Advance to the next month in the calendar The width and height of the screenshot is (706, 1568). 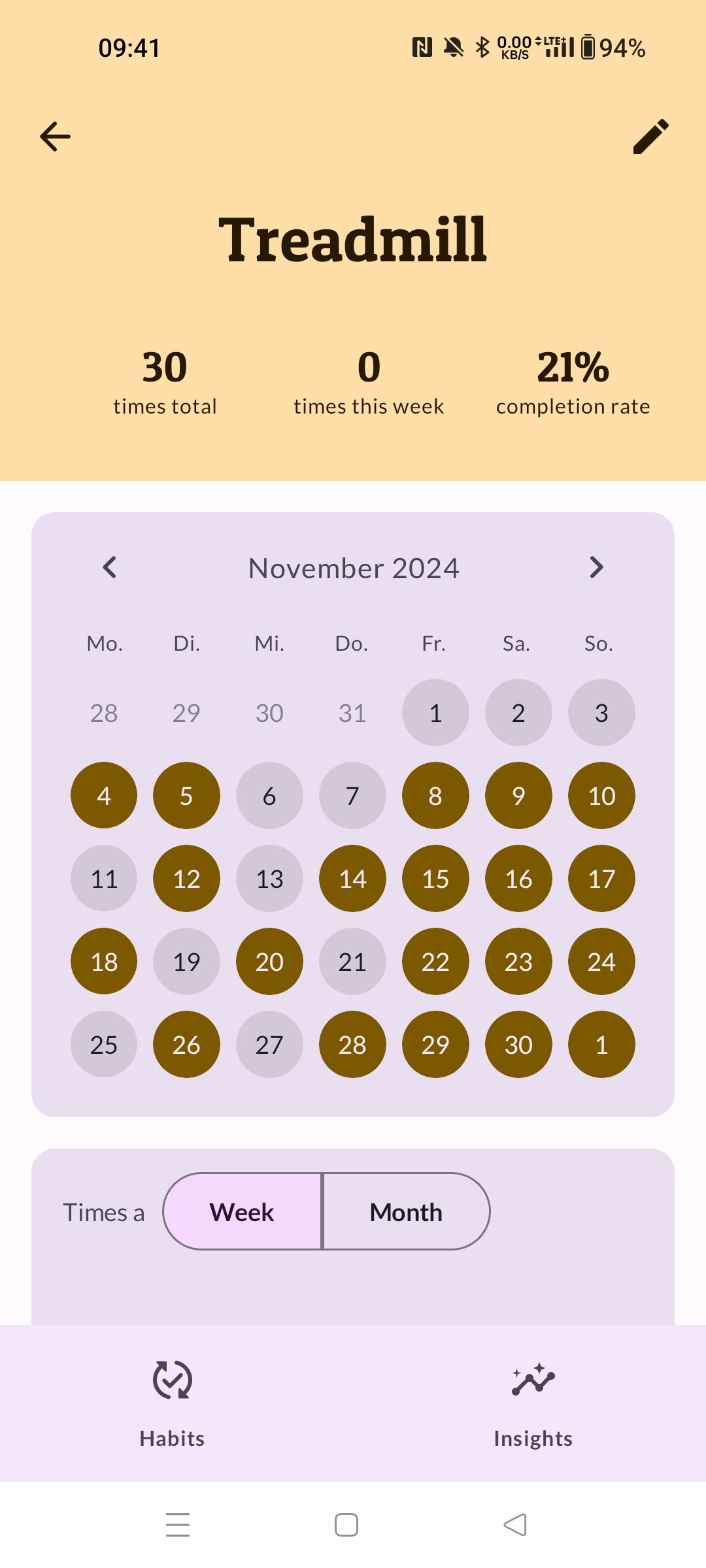(596, 567)
